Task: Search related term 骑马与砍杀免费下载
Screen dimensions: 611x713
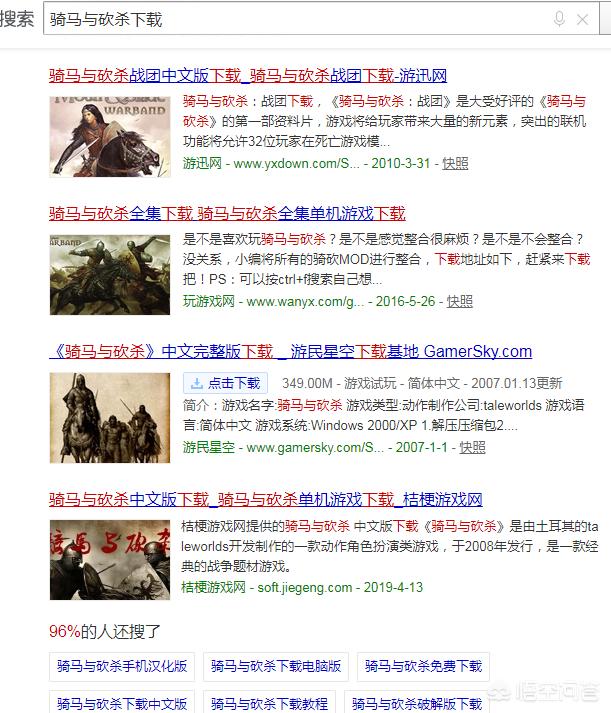Action: pos(423,666)
